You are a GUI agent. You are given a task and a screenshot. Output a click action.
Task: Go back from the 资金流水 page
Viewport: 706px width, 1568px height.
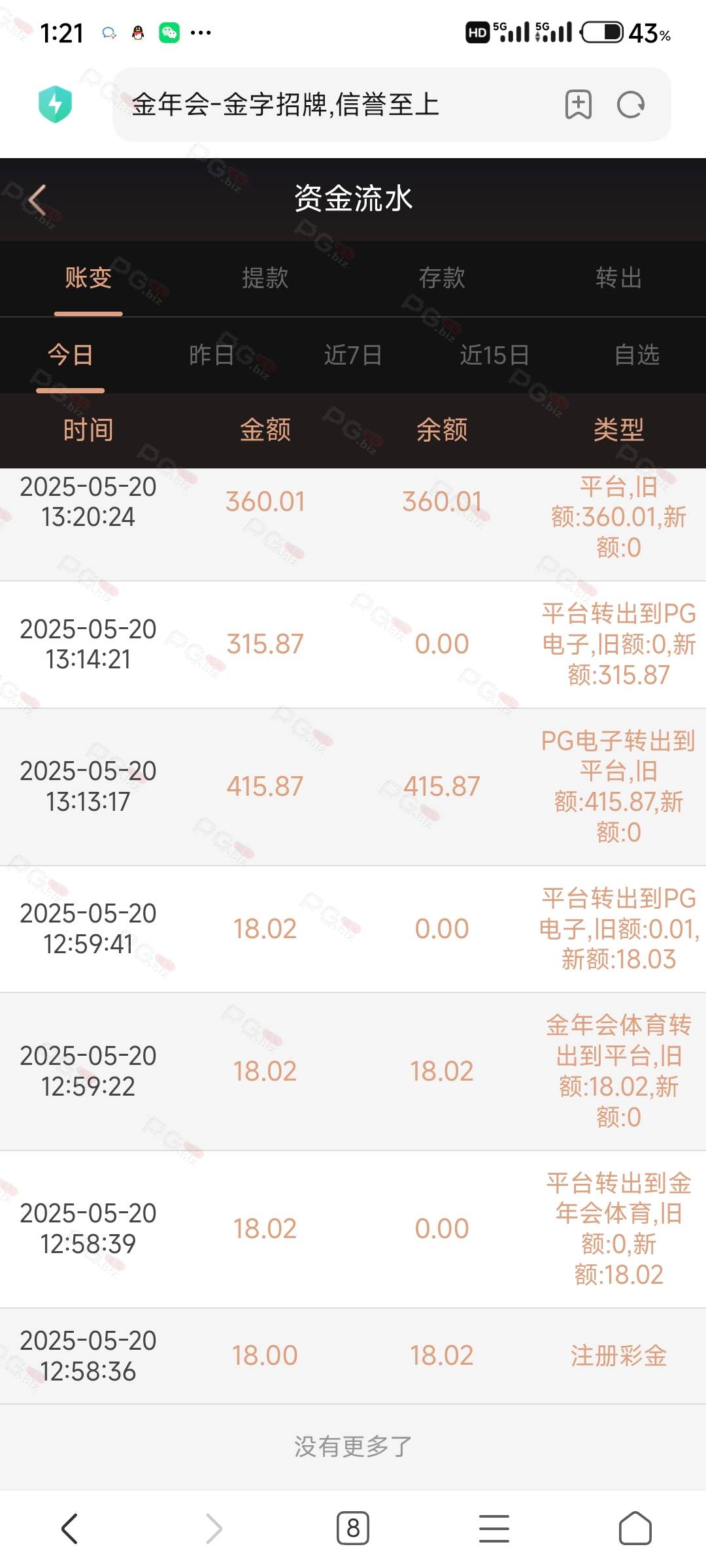coord(37,200)
